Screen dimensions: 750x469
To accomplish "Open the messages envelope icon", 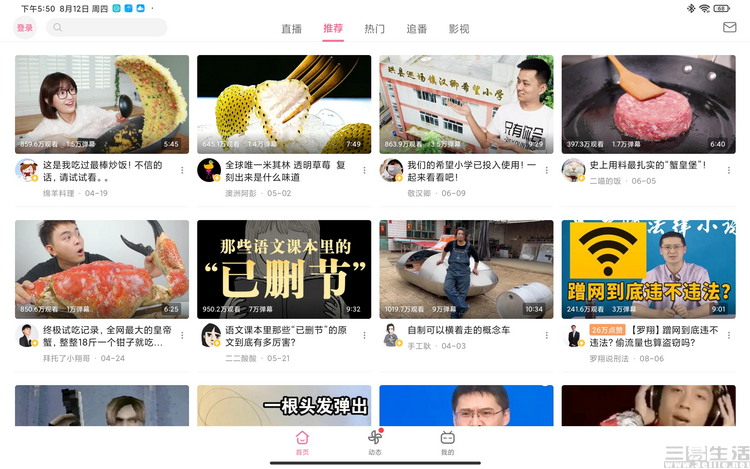I will click(729, 28).
